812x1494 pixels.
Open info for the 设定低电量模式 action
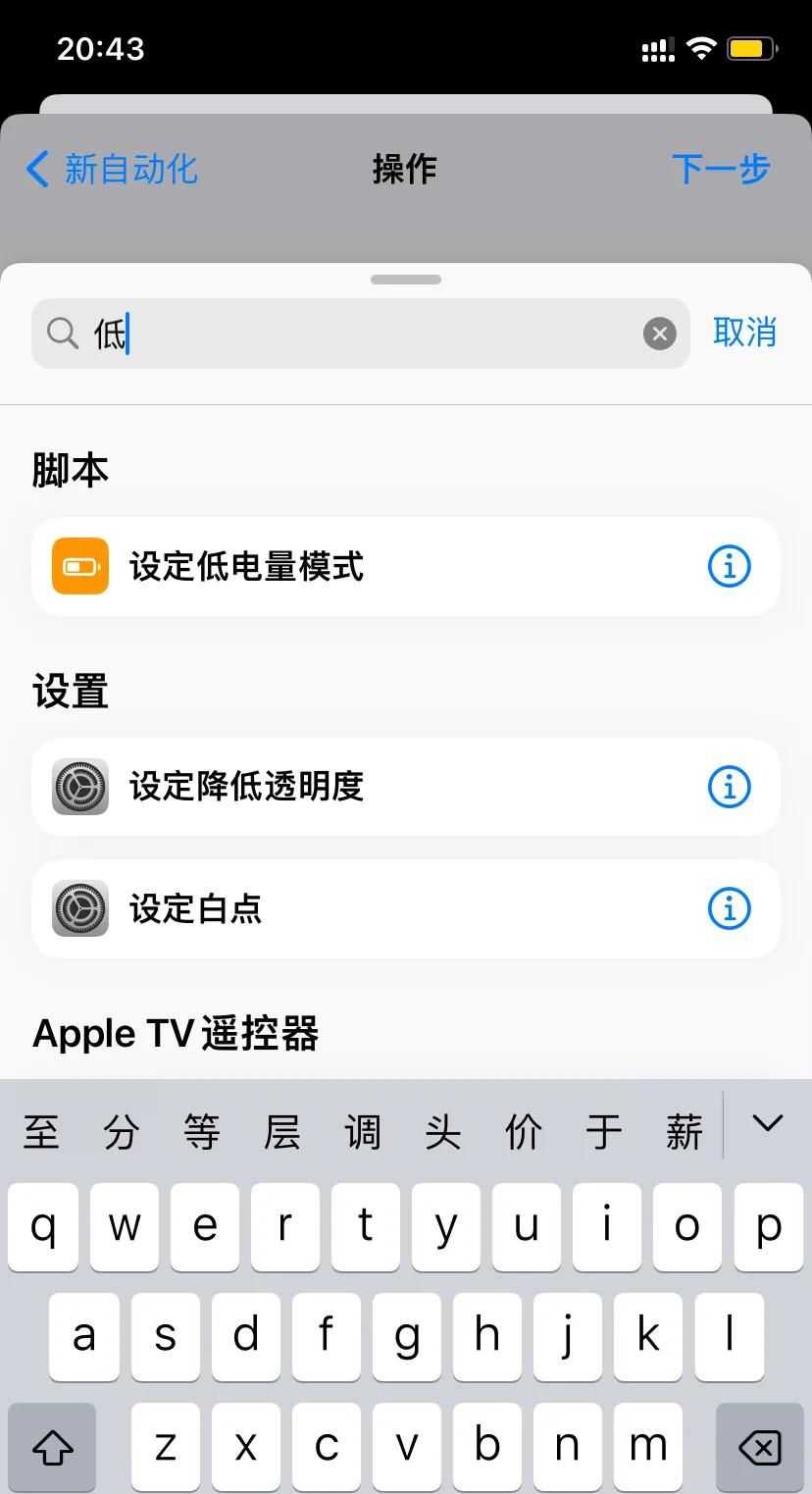click(x=729, y=566)
